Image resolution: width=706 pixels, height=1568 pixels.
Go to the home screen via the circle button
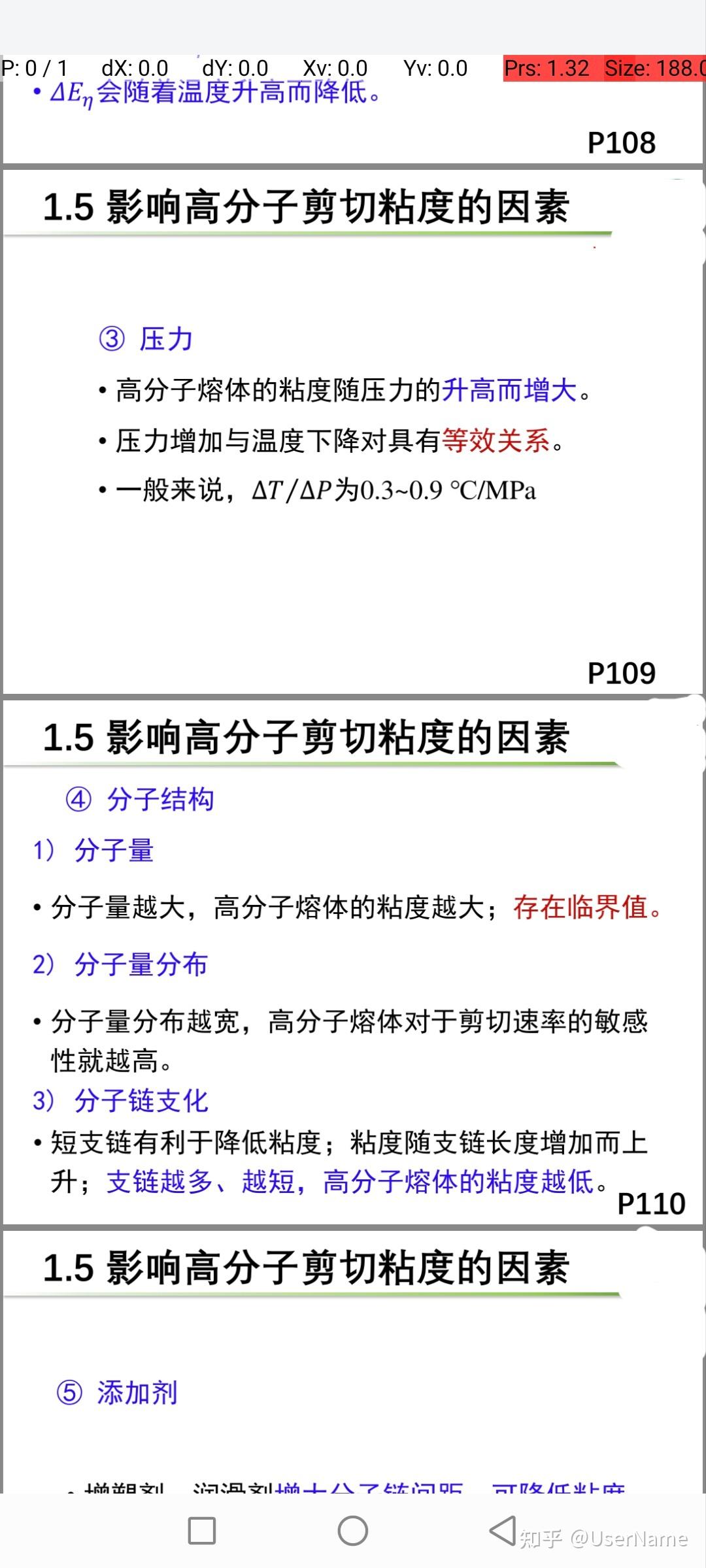point(353,1531)
